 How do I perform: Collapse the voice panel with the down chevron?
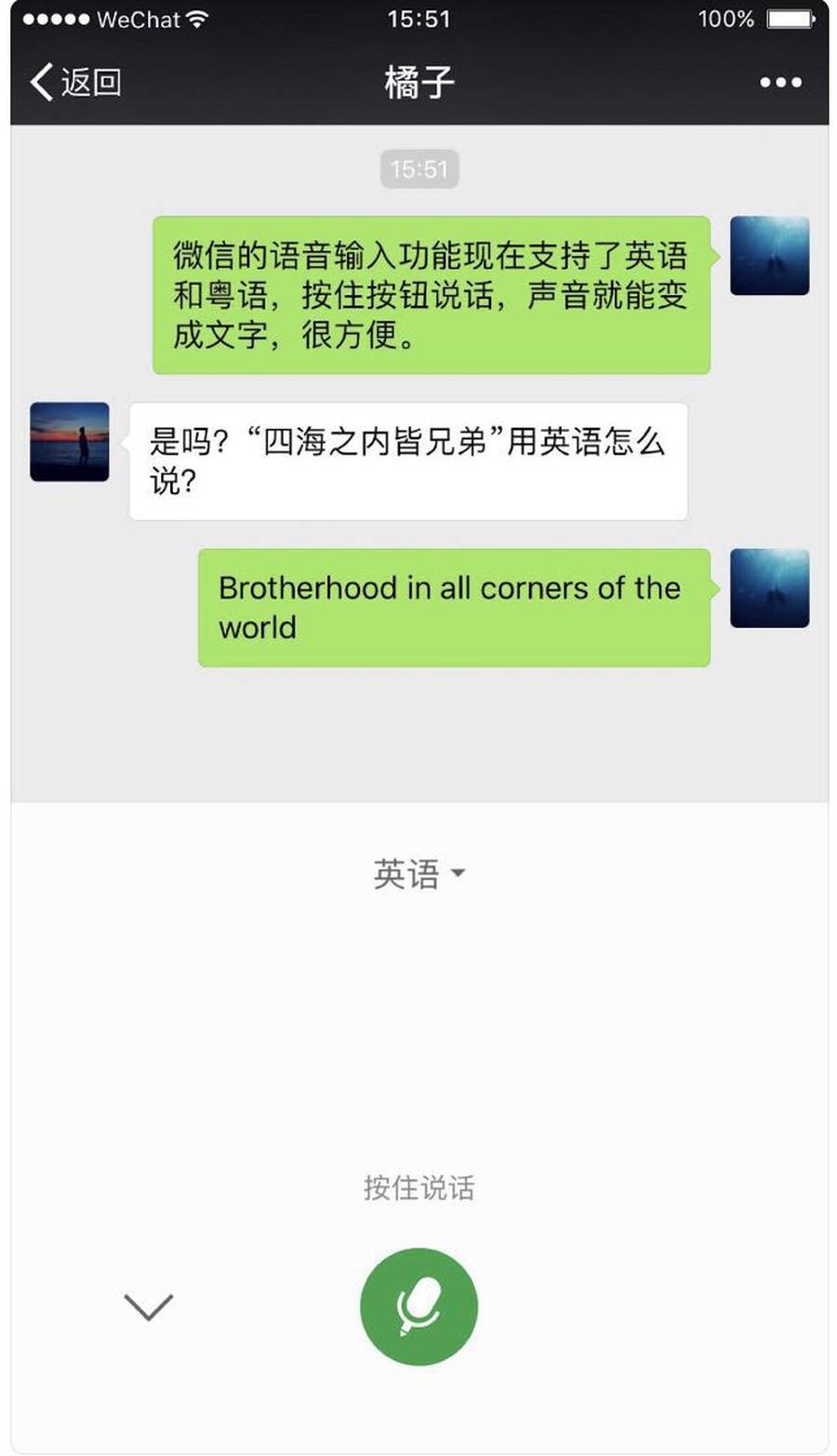tap(147, 1306)
